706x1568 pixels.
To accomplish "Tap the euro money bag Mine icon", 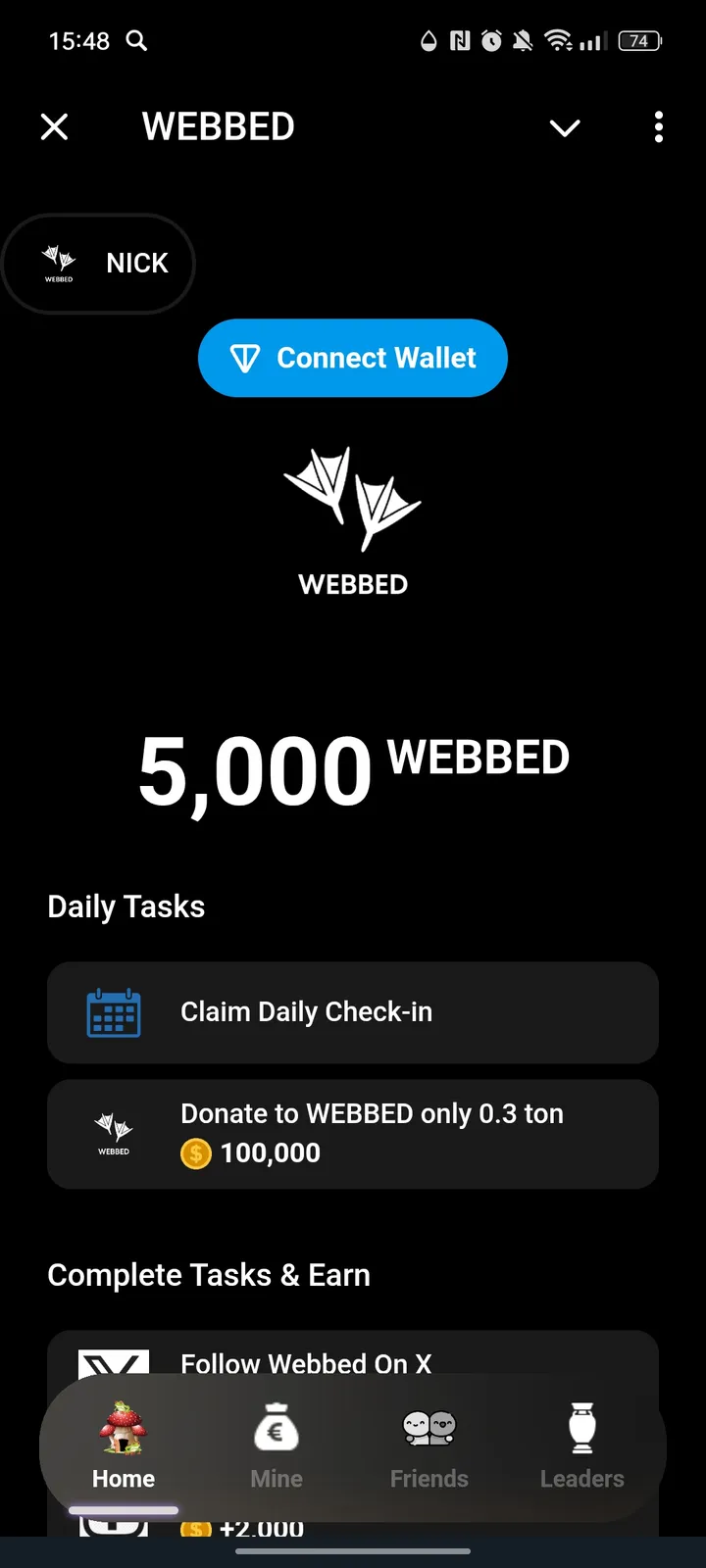I will [276, 1429].
